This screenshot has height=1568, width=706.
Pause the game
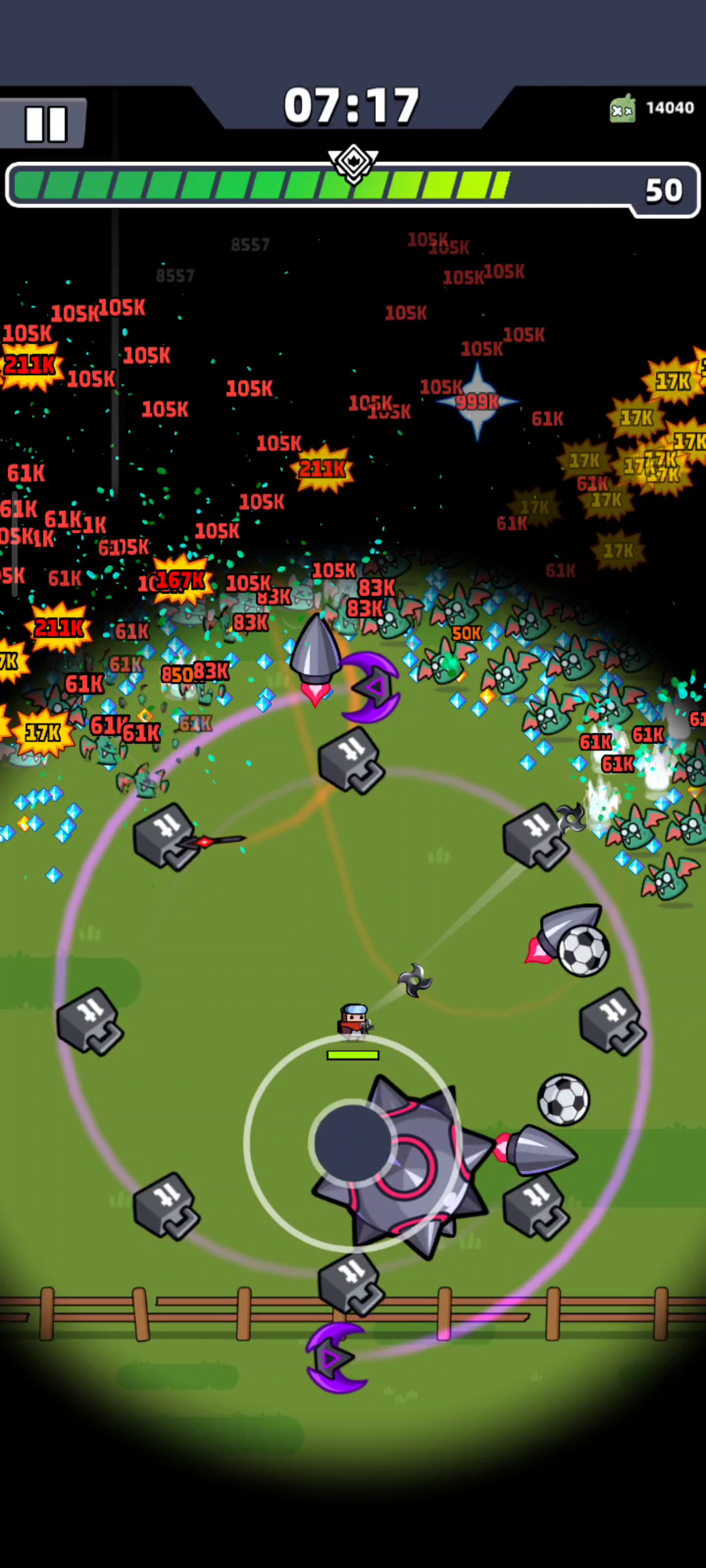[x=44, y=123]
